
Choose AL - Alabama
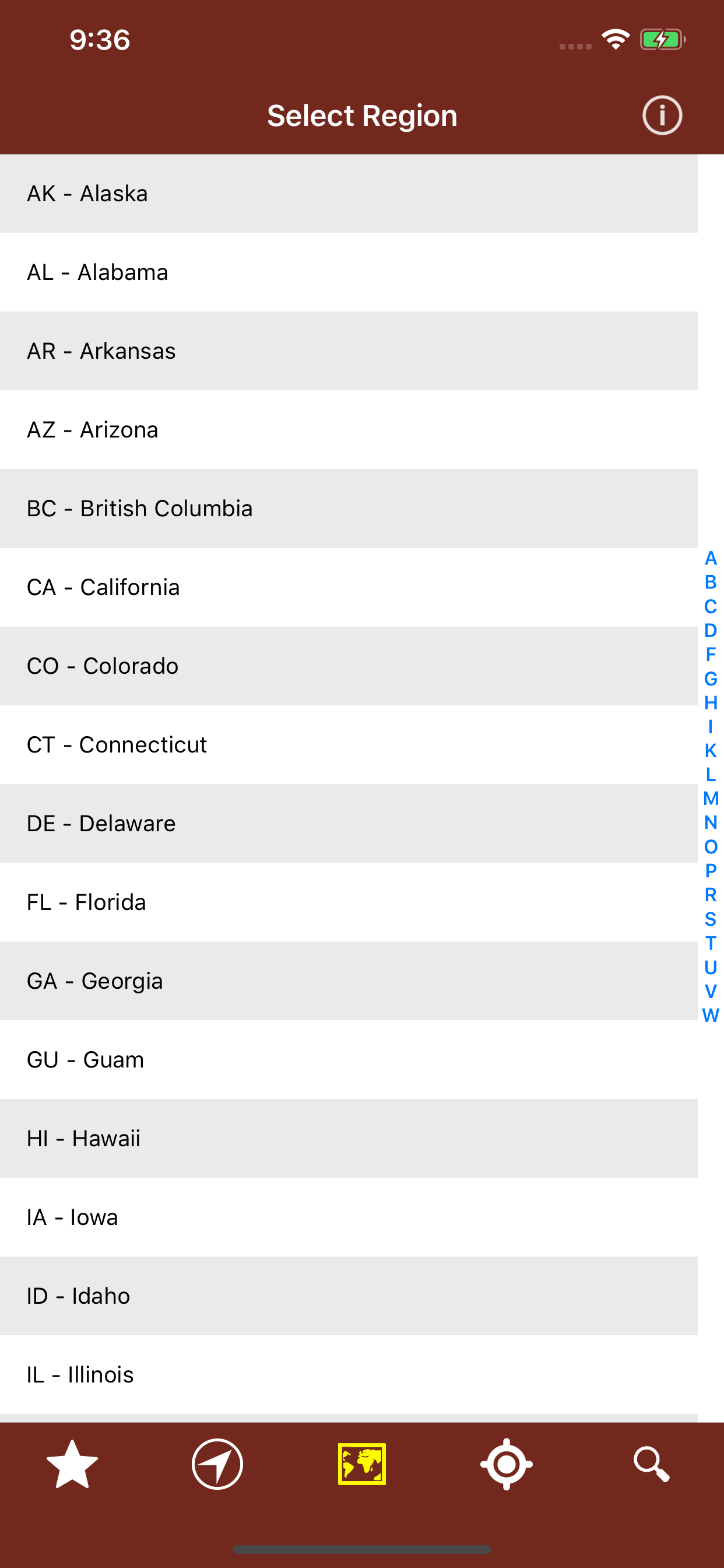(x=349, y=272)
